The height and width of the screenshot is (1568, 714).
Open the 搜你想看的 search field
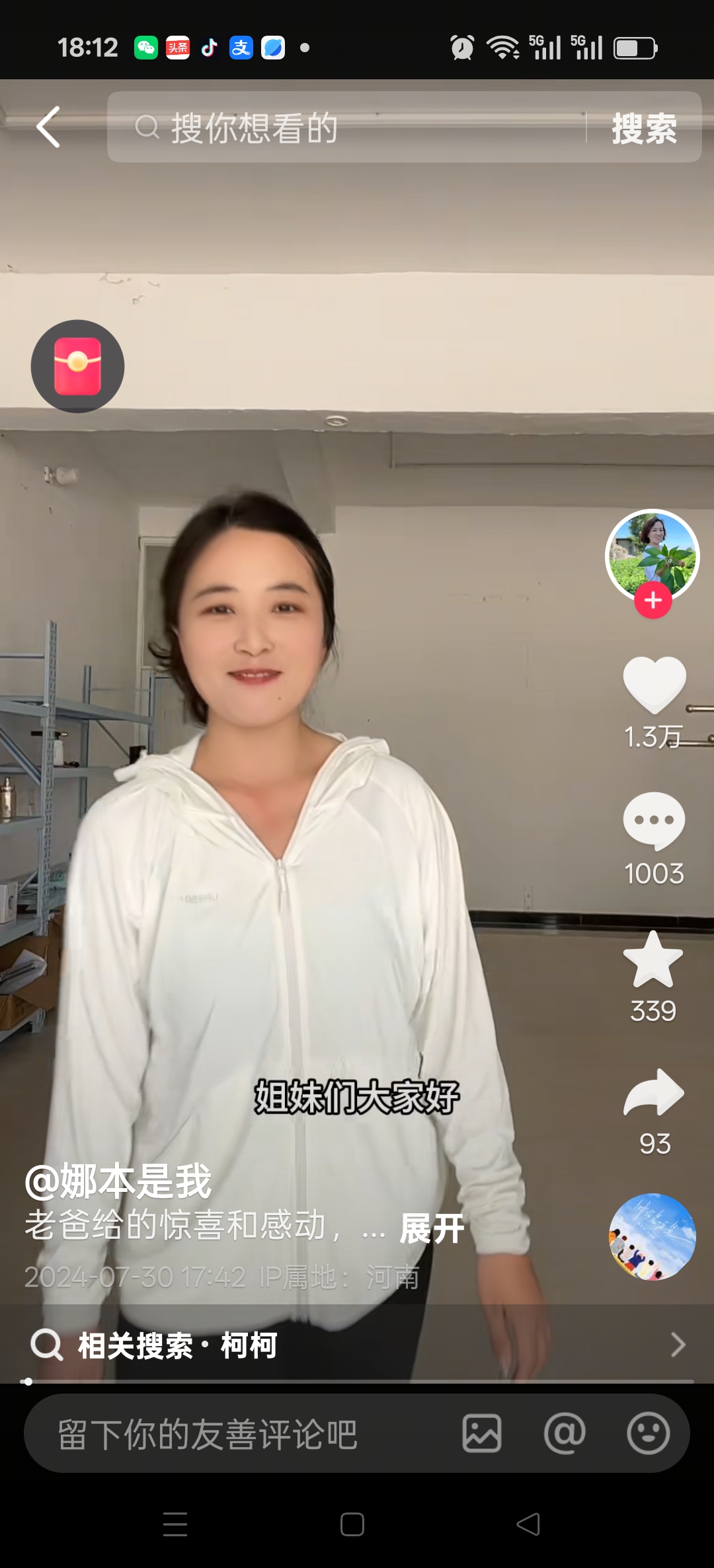click(344, 128)
